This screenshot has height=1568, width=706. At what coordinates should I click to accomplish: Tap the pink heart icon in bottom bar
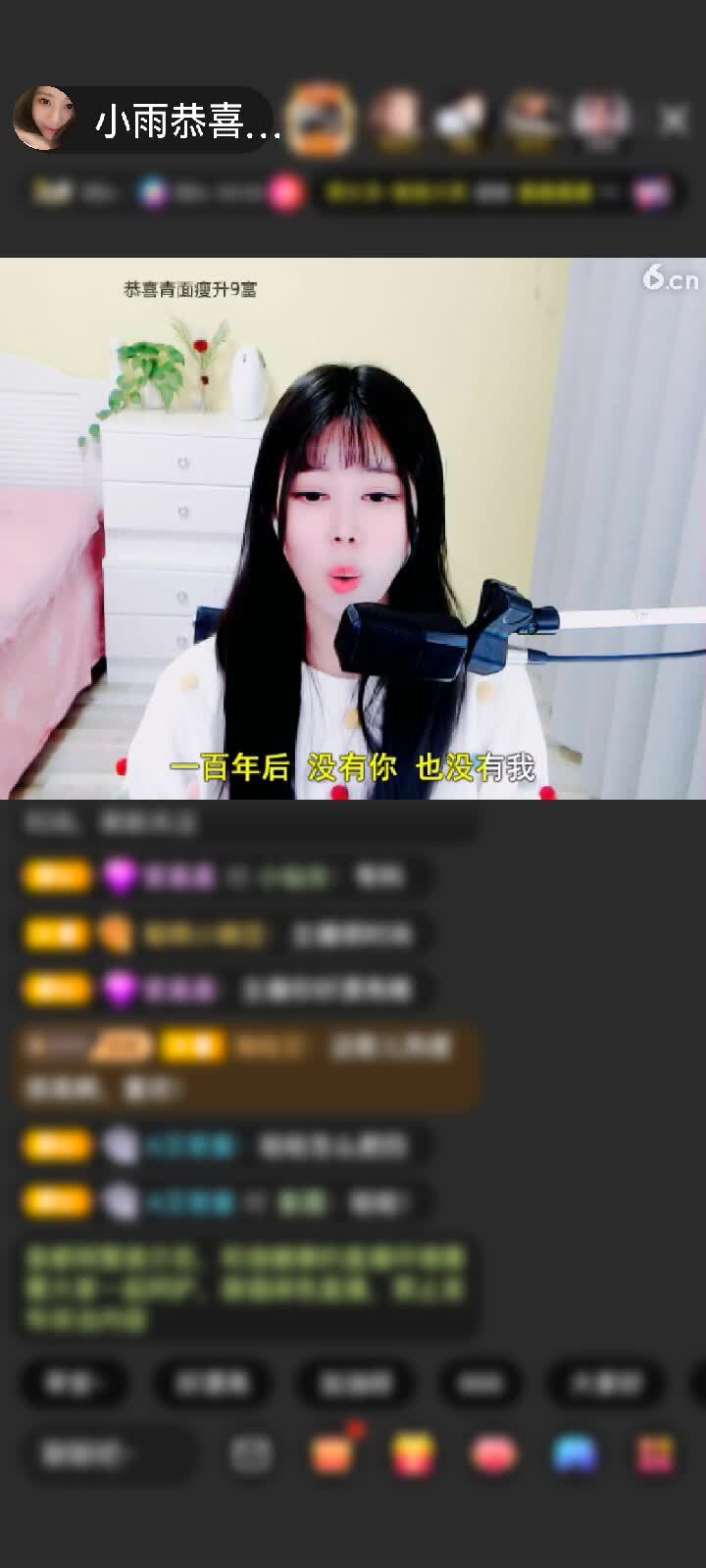pyautogui.click(x=494, y=1453)
